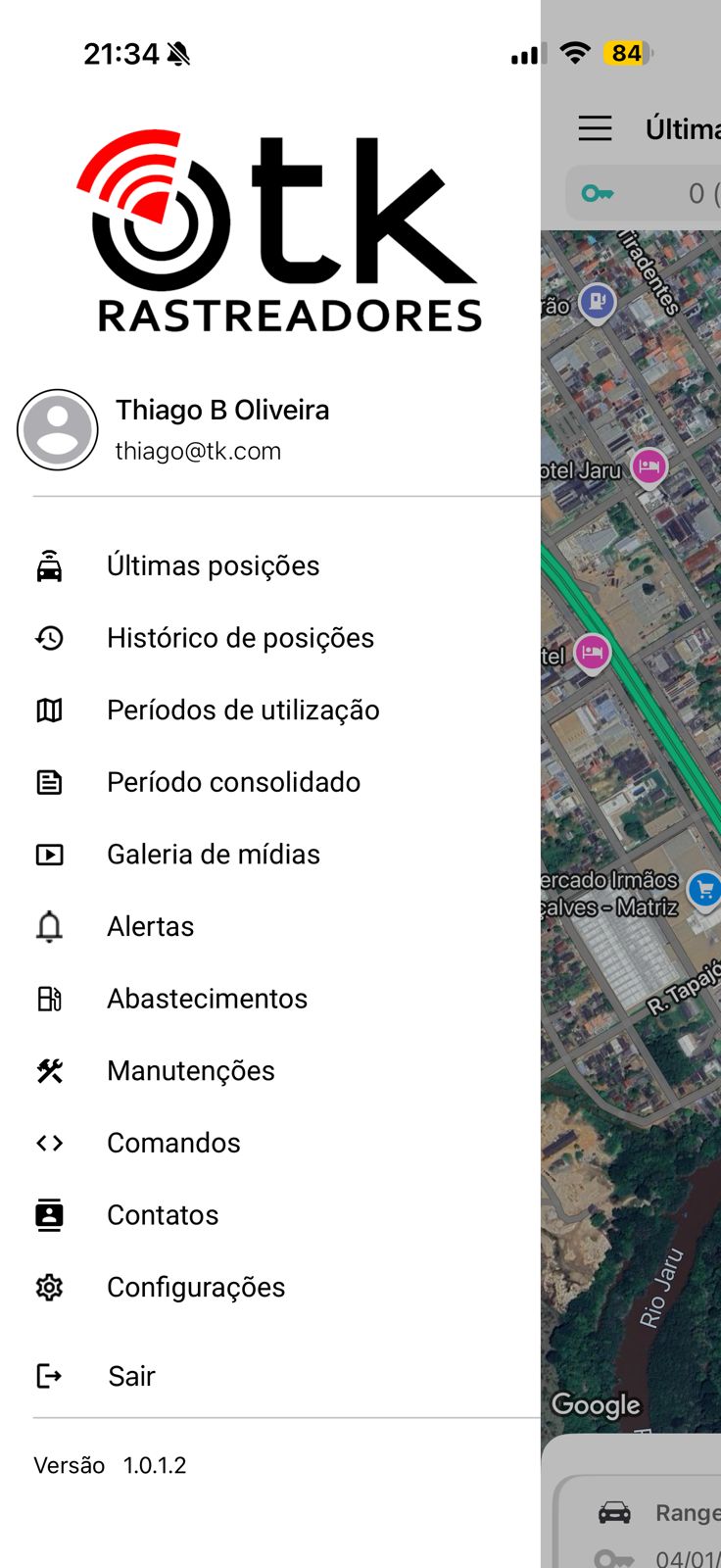Choose Histórico de posições menu entry

(x=240, y=637)
